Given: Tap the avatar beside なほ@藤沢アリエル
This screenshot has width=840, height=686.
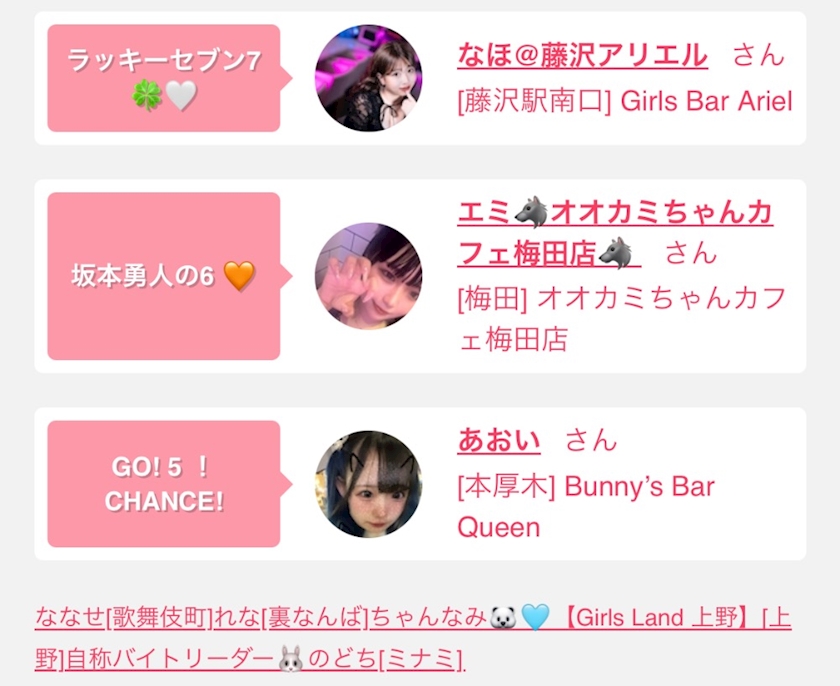Looking at the screenshot, I should click(369, 78).
